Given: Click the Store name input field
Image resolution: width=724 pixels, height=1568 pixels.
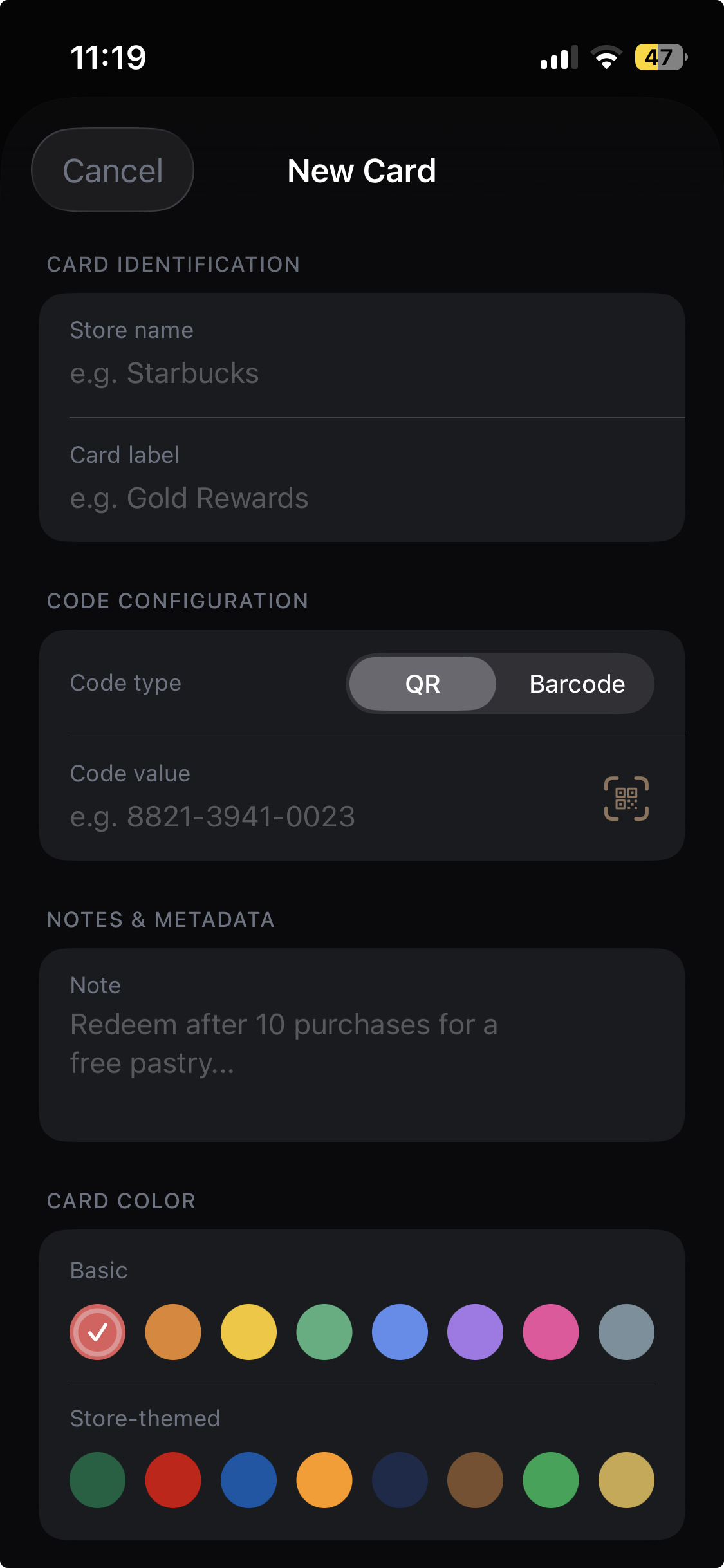Looking at the screenshot, I should click(x=257, y=373).
